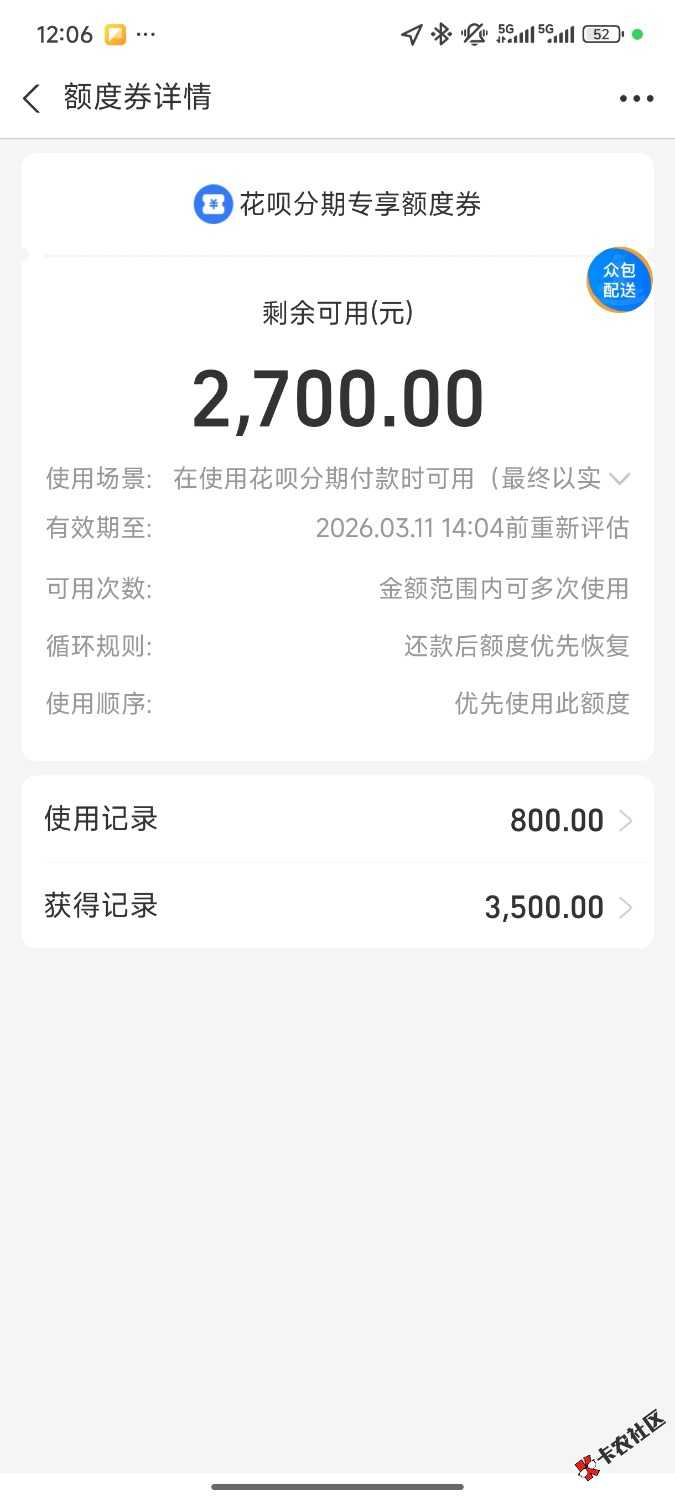Go back from 额度券详情 page
Image resolution: width=675 pixels, height=1500 pixels.
click(32, 98)
